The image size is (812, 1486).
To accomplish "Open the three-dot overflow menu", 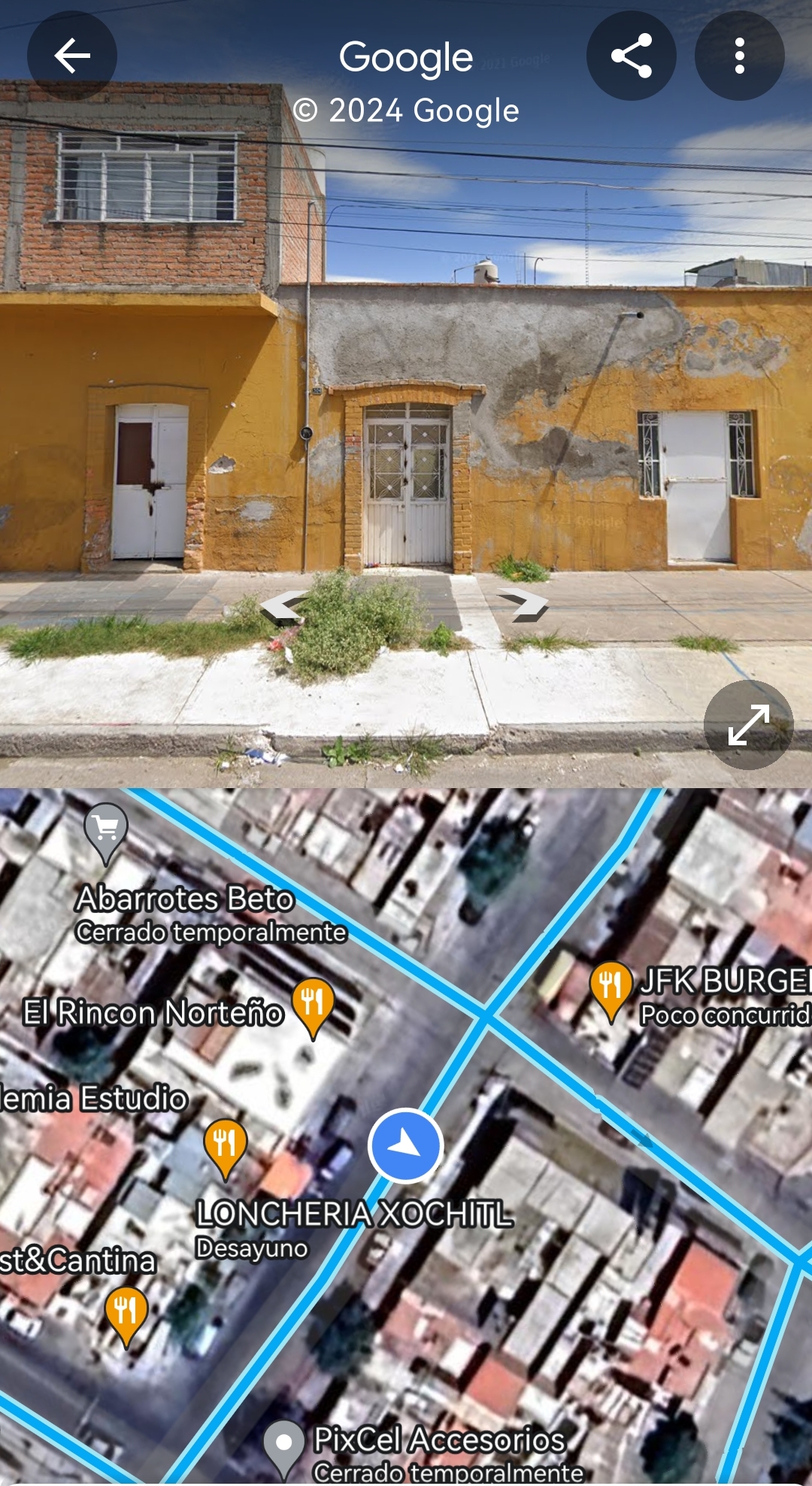I will [739, 56].
